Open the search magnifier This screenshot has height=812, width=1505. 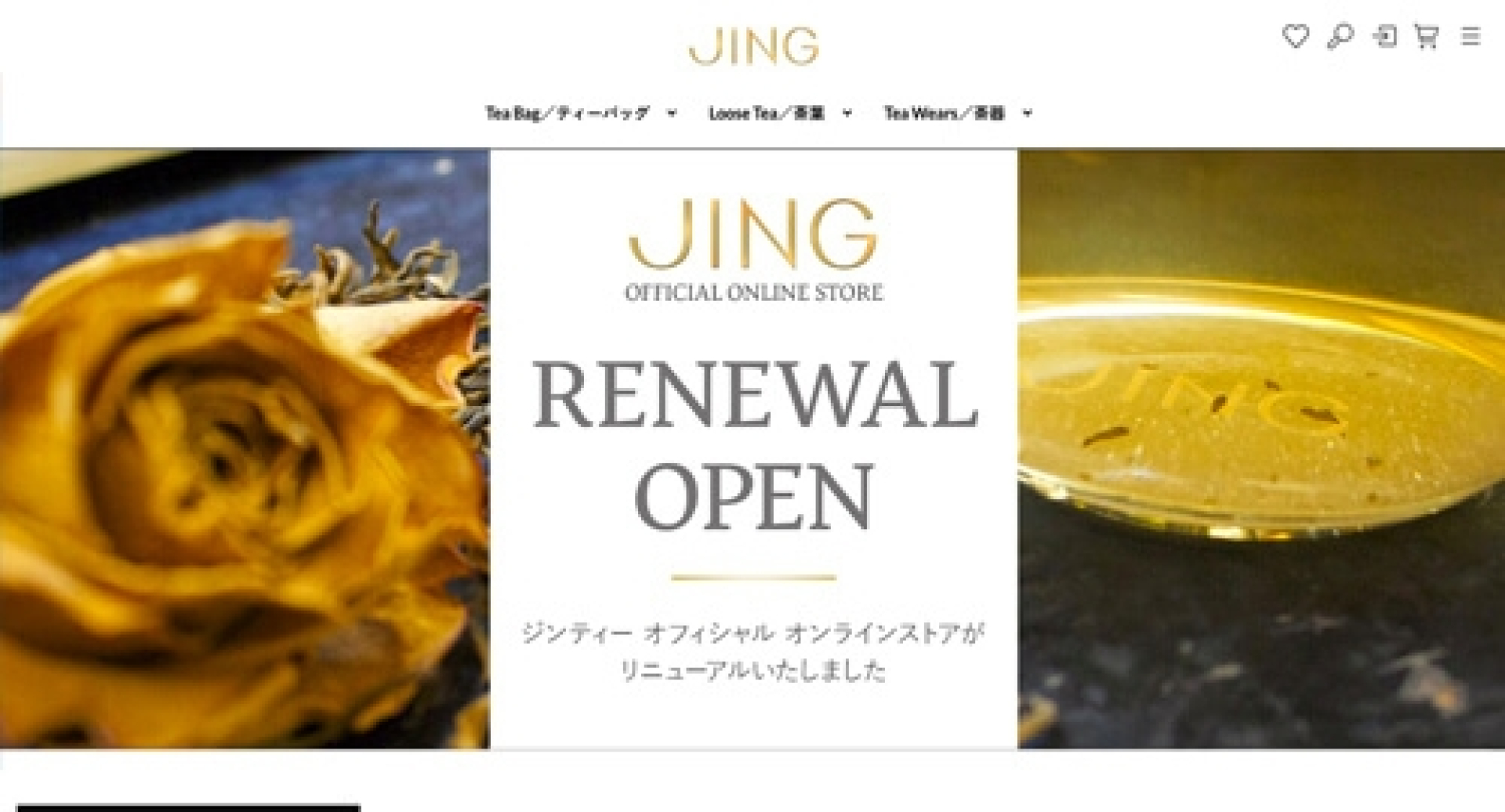(1340, 36)
